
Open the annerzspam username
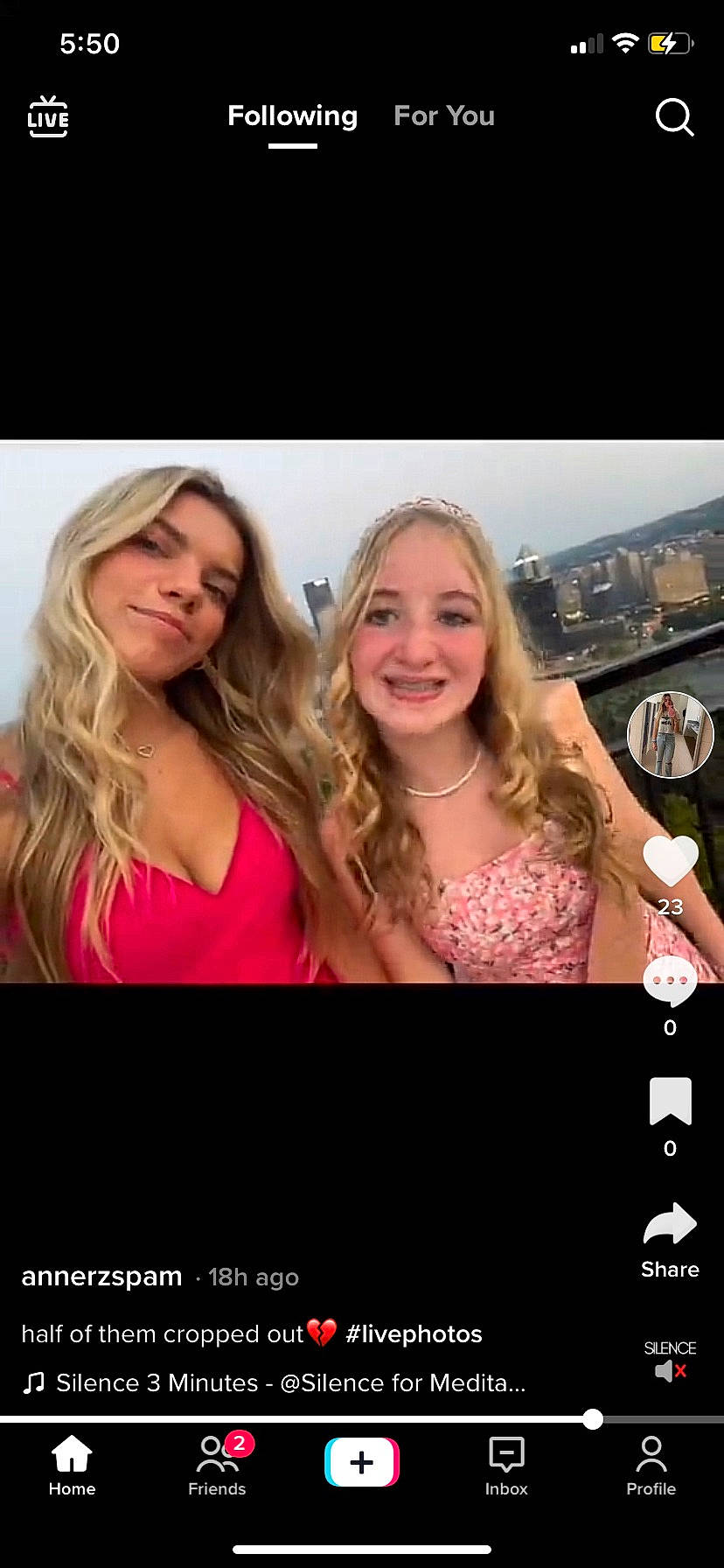point(102,1277)
